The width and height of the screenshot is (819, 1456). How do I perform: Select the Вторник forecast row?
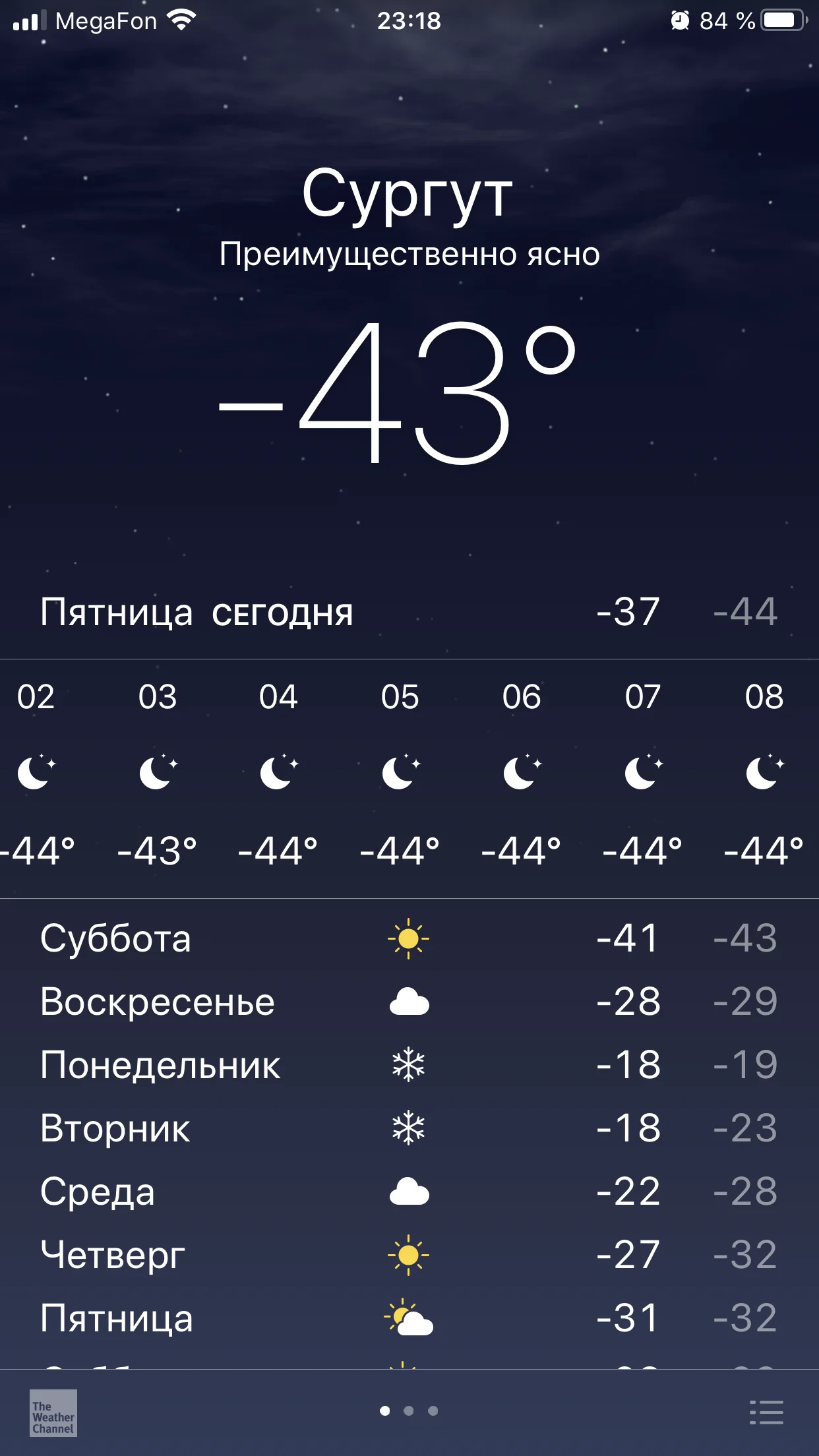click(x=409, y=1128)
